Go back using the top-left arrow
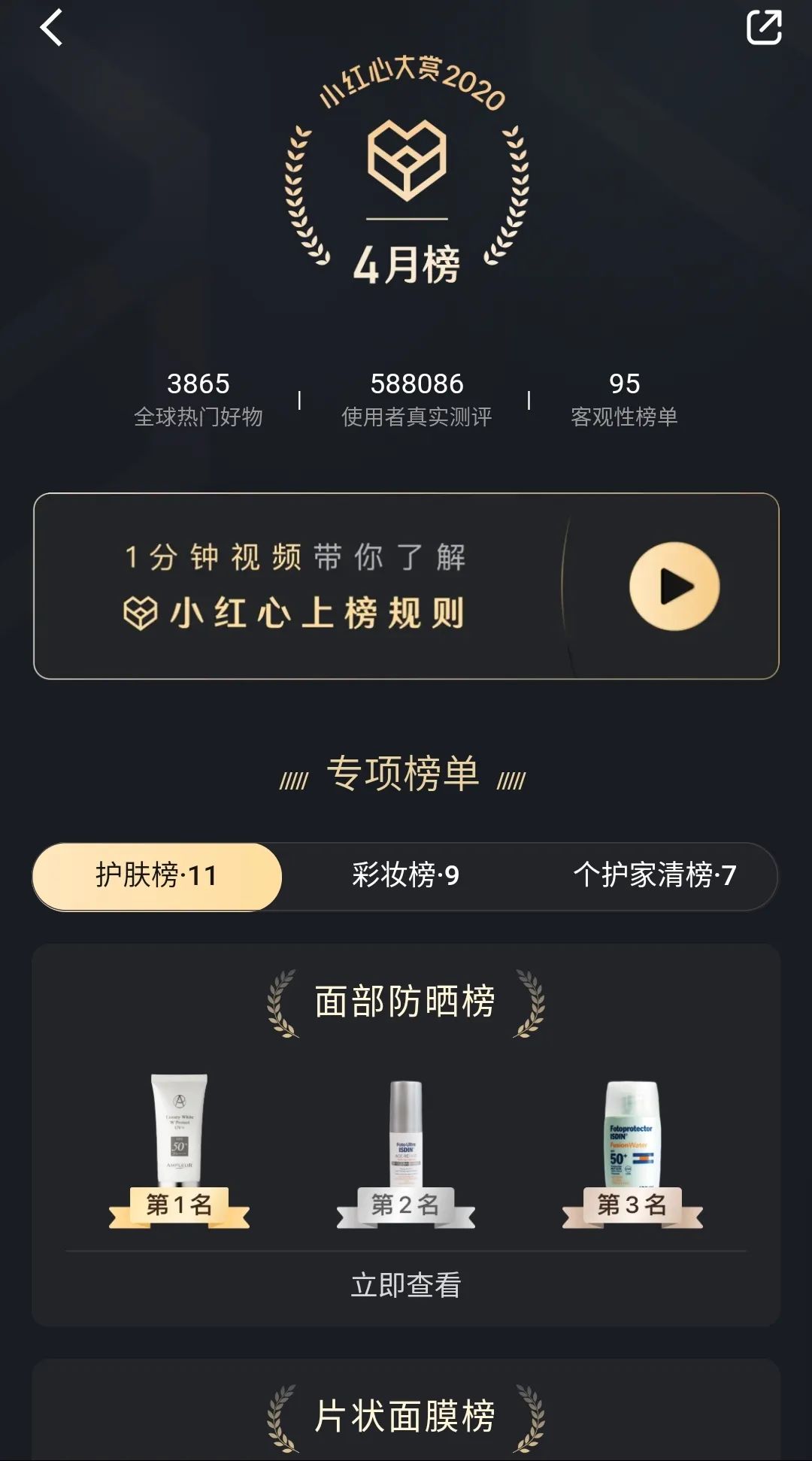This screenshot has width=812, height=1461. click(x=51, y=29)
